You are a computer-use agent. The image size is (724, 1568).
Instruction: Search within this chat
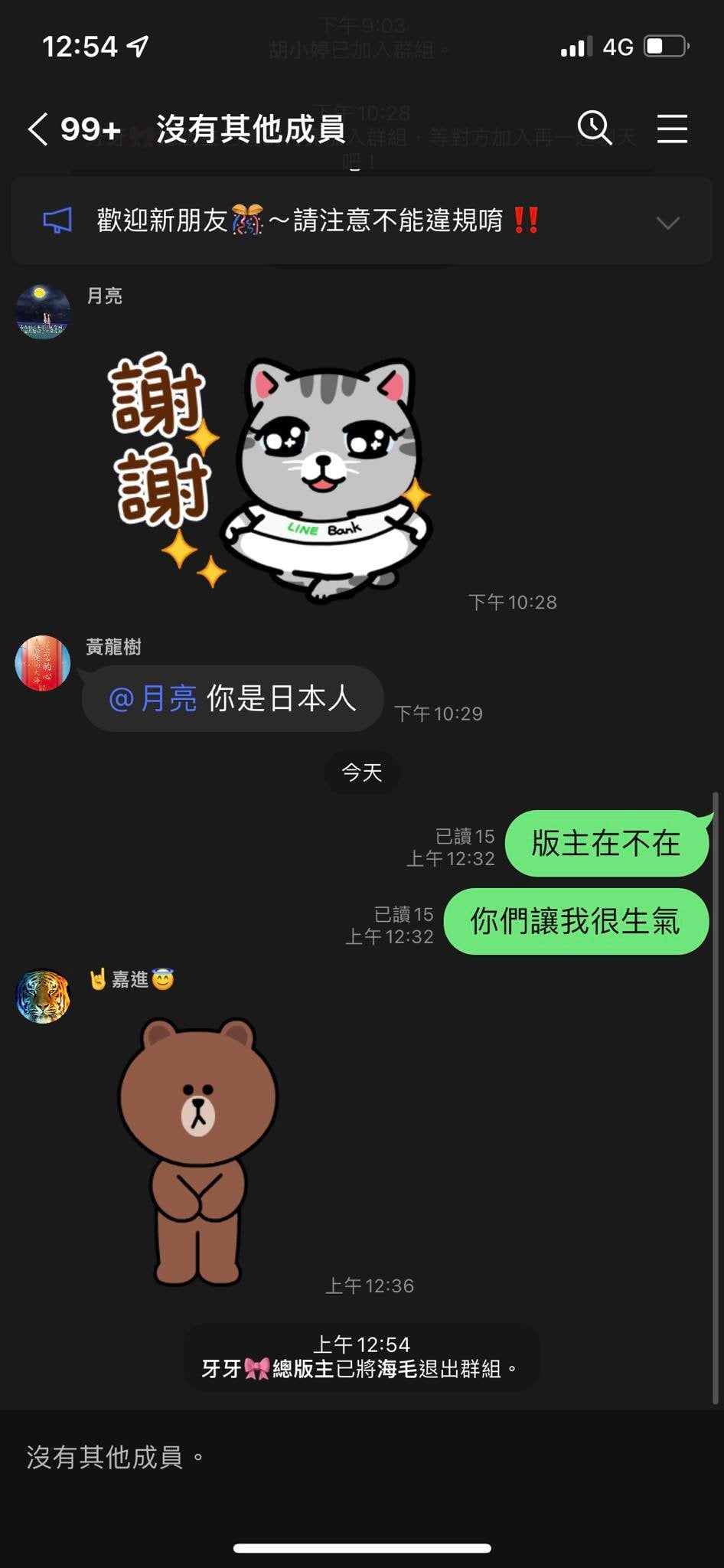595,128
